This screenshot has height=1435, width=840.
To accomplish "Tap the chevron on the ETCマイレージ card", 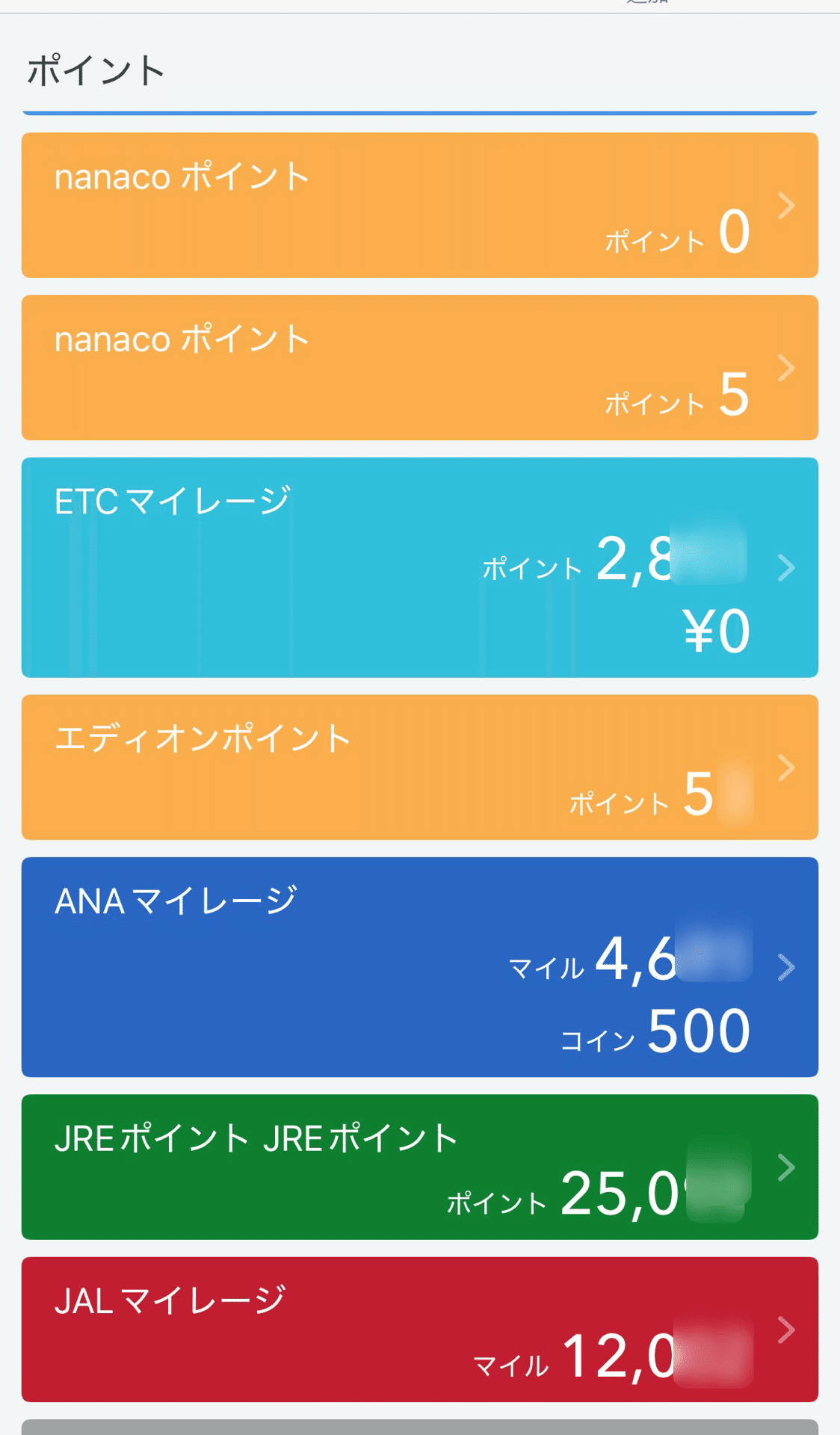I will (x=785, y=567).
